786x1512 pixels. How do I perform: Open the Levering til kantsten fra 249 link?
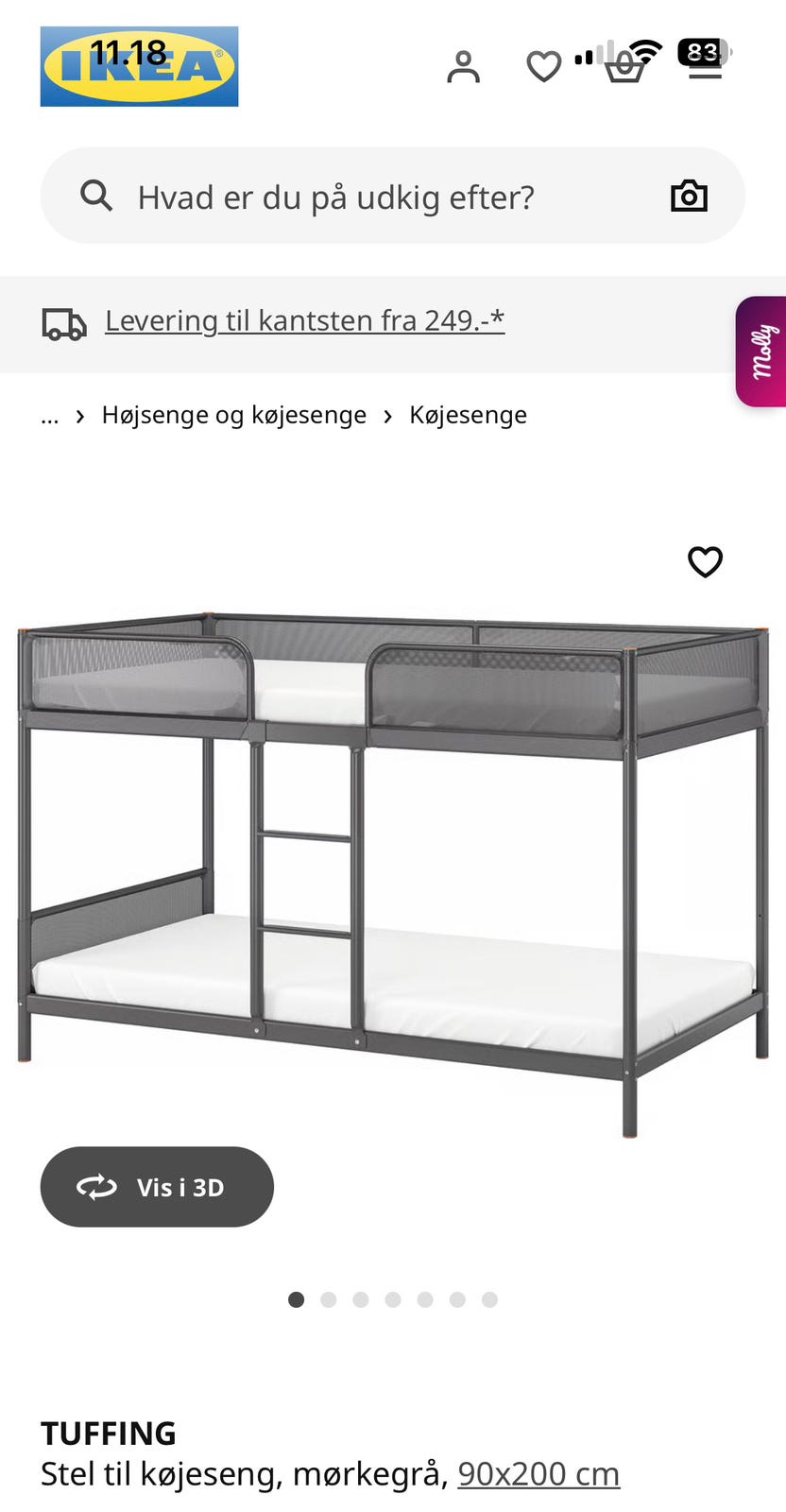pyautogui.click(x=304, y=321)
